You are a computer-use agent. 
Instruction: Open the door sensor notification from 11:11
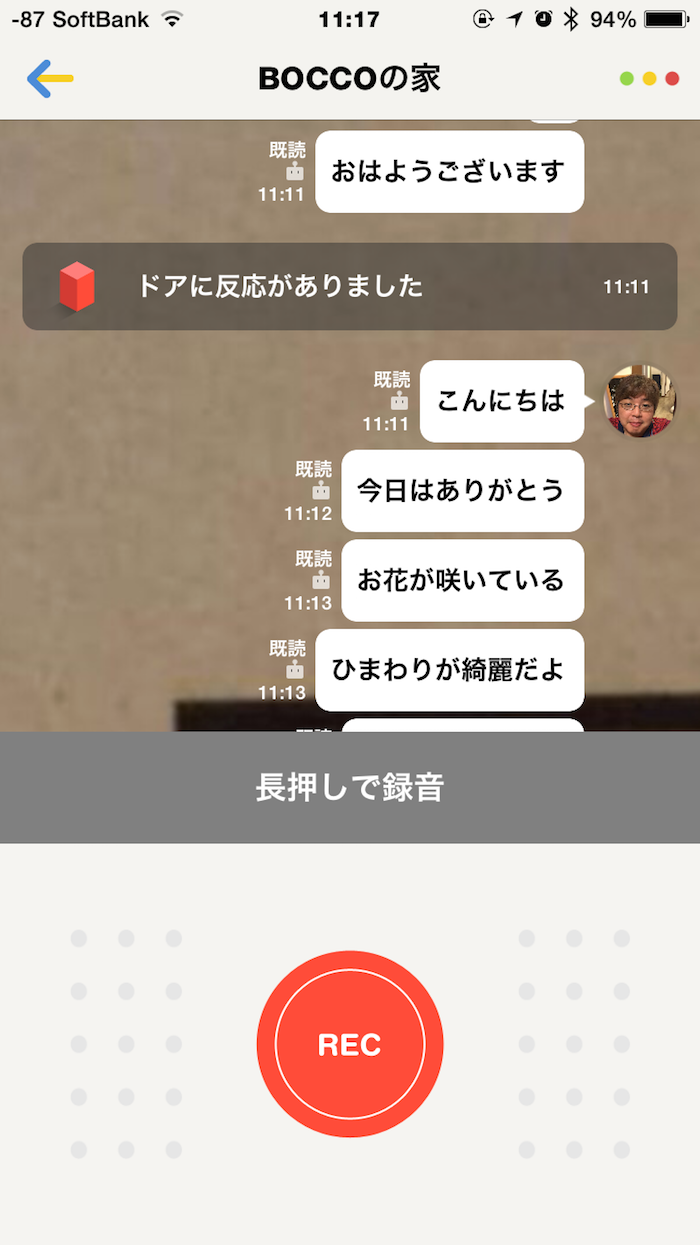click(x=350, y=287)
